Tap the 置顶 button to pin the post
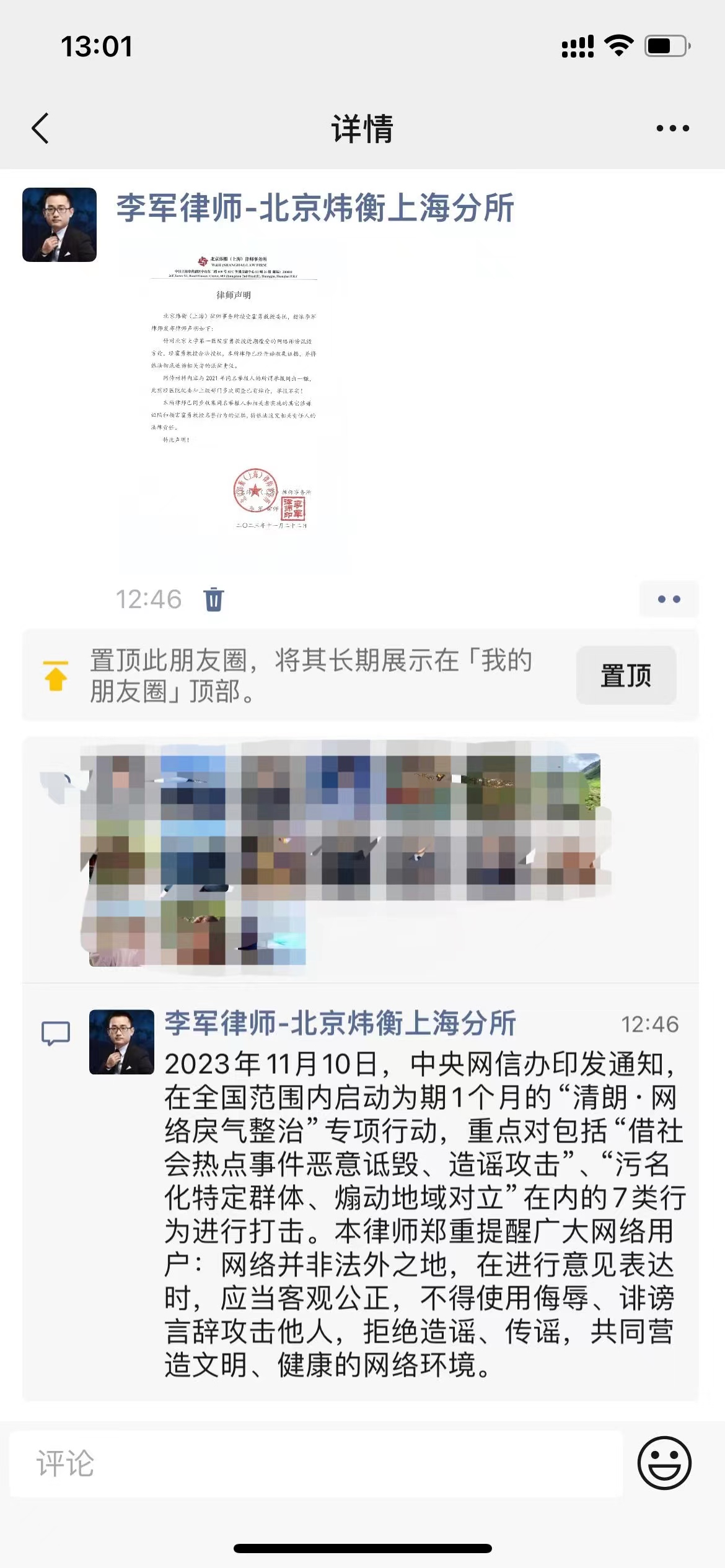 [x=625, y=675]
